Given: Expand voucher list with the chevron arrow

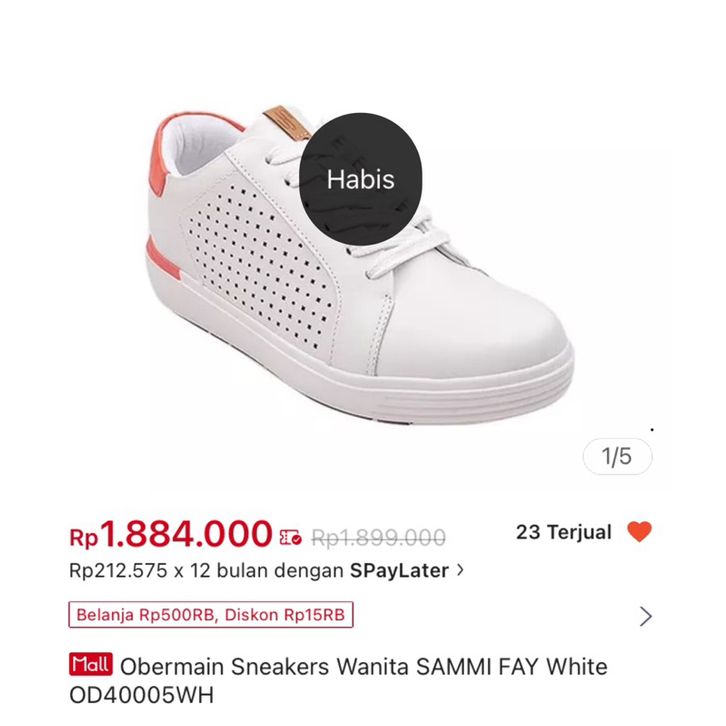Looking at the screenshot, I should pos(645,616).
